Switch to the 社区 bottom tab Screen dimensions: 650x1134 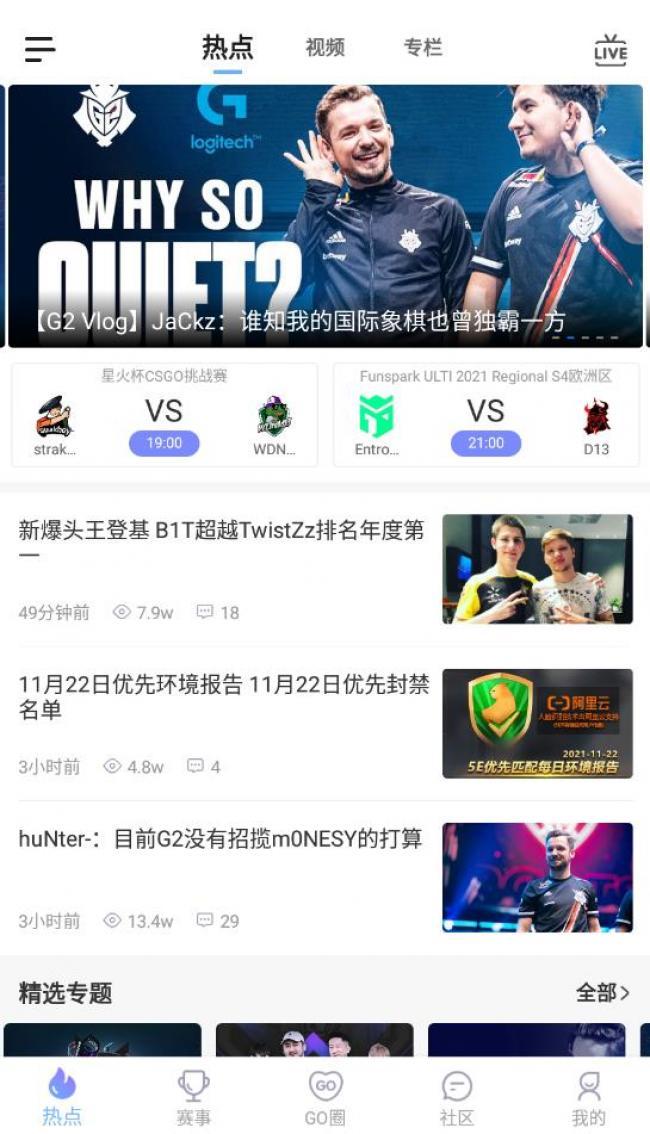pos(457,1097)
